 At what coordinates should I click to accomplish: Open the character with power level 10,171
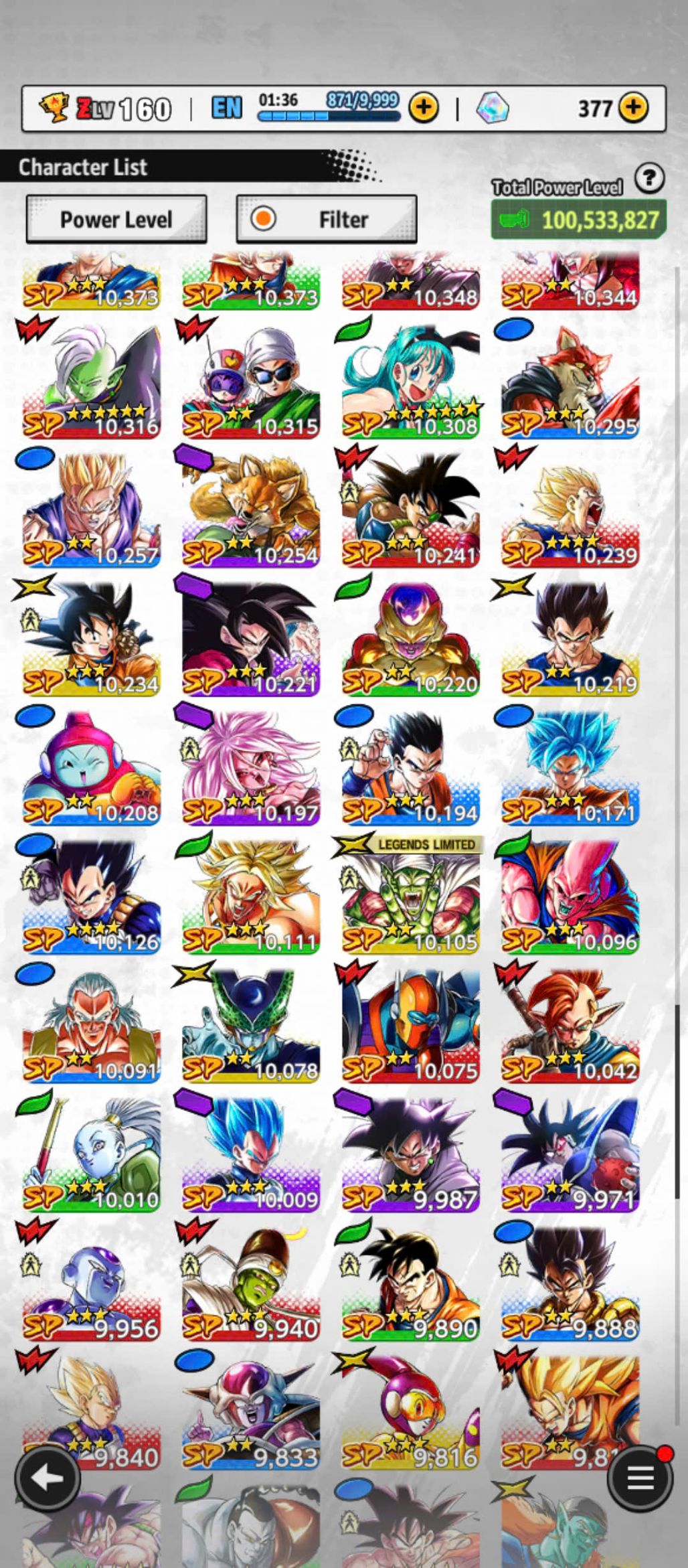[x=570, y=768]
